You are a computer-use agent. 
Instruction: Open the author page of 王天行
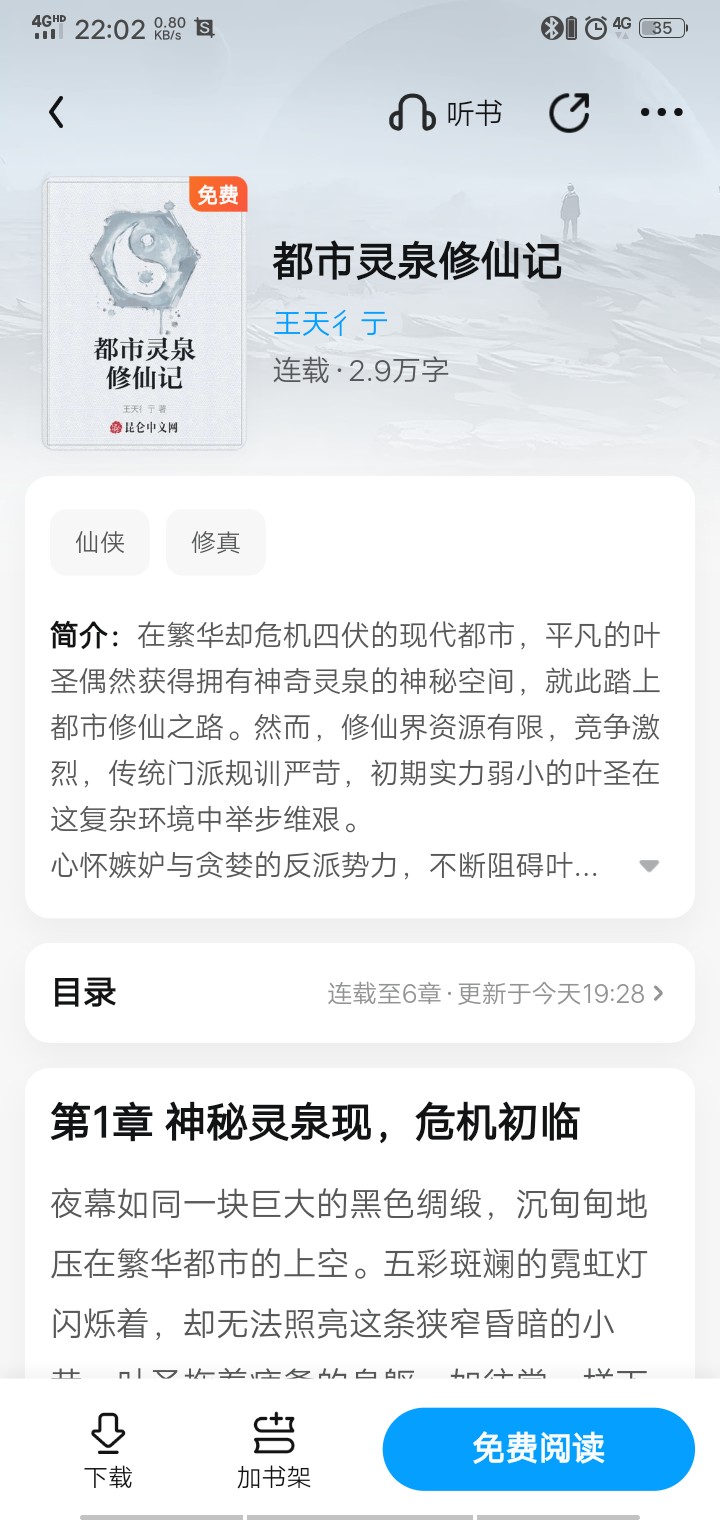point(331,323)
